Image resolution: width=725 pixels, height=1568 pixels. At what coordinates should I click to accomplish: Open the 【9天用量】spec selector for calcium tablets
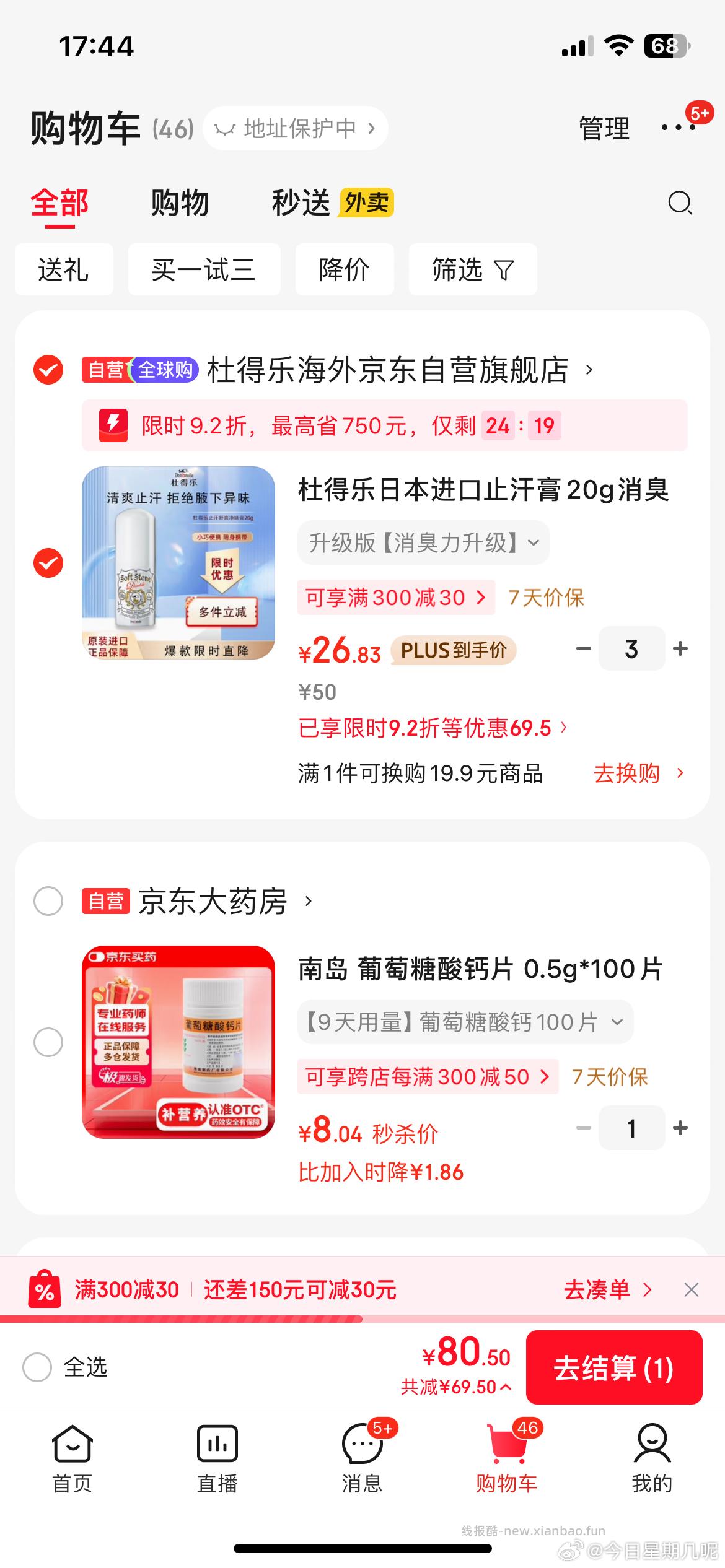[x=465, y=1023]
